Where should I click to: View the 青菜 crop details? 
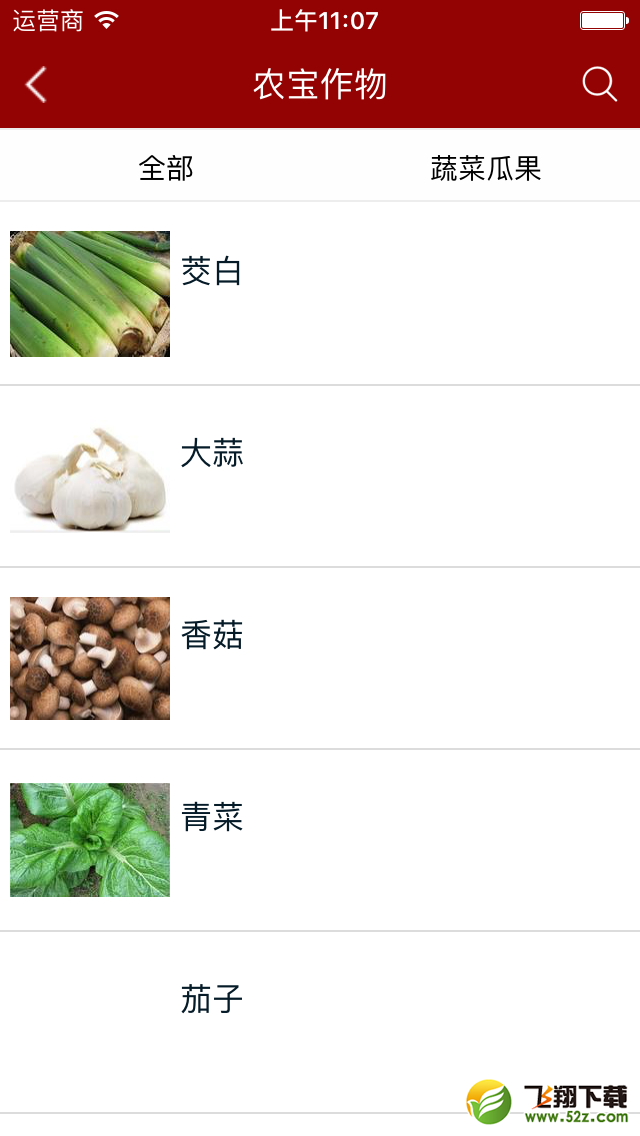(320, 840)
